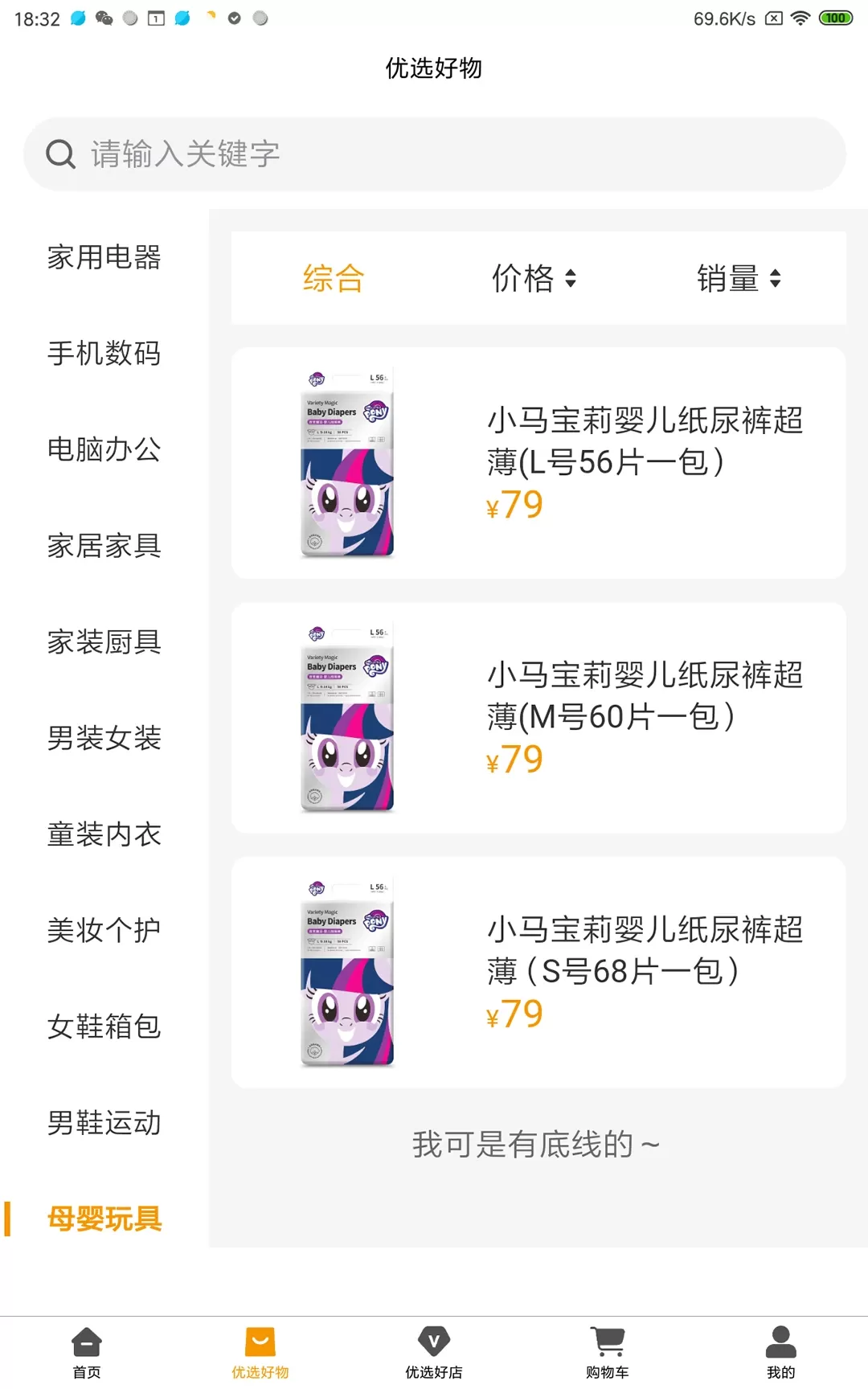
Task: Choose the 童装内衣 category
Action: tap(104, 834)
